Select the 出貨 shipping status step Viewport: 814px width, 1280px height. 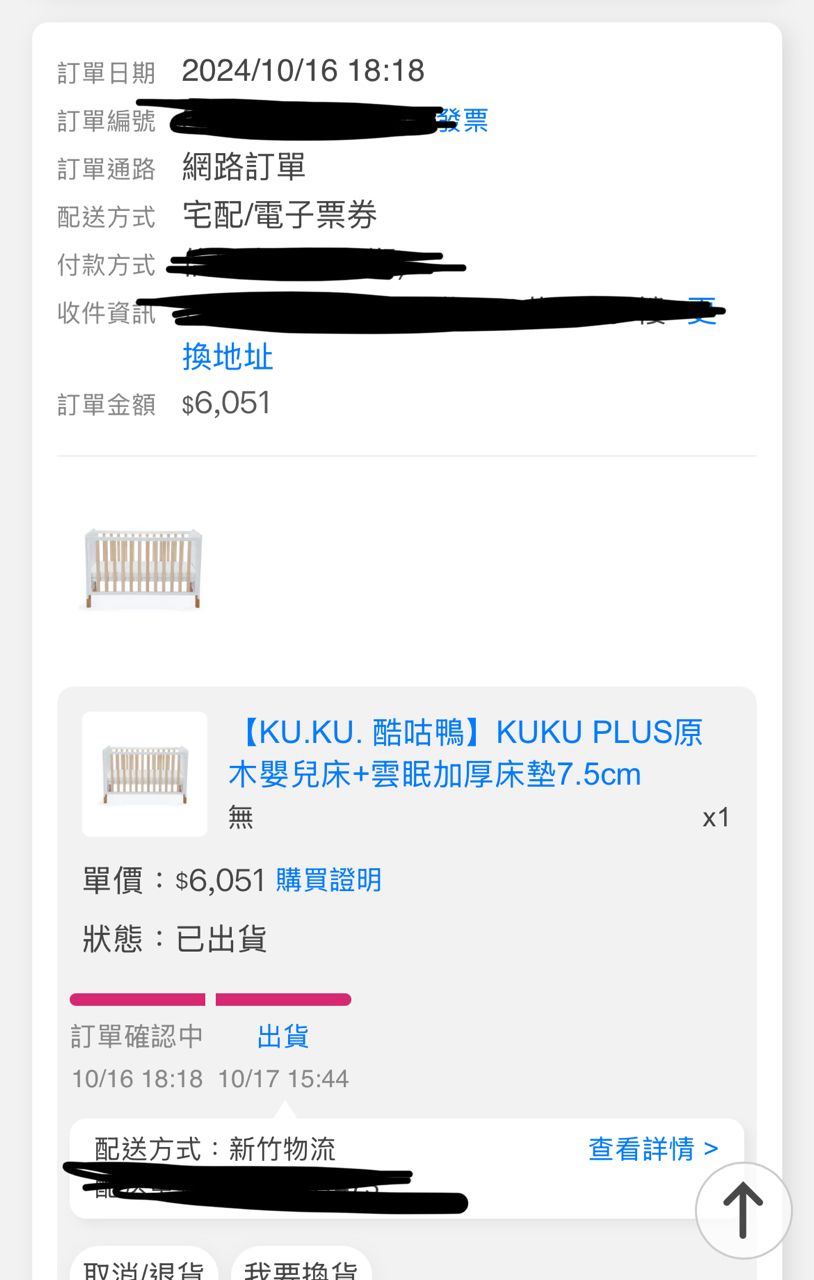(283, 1036)
